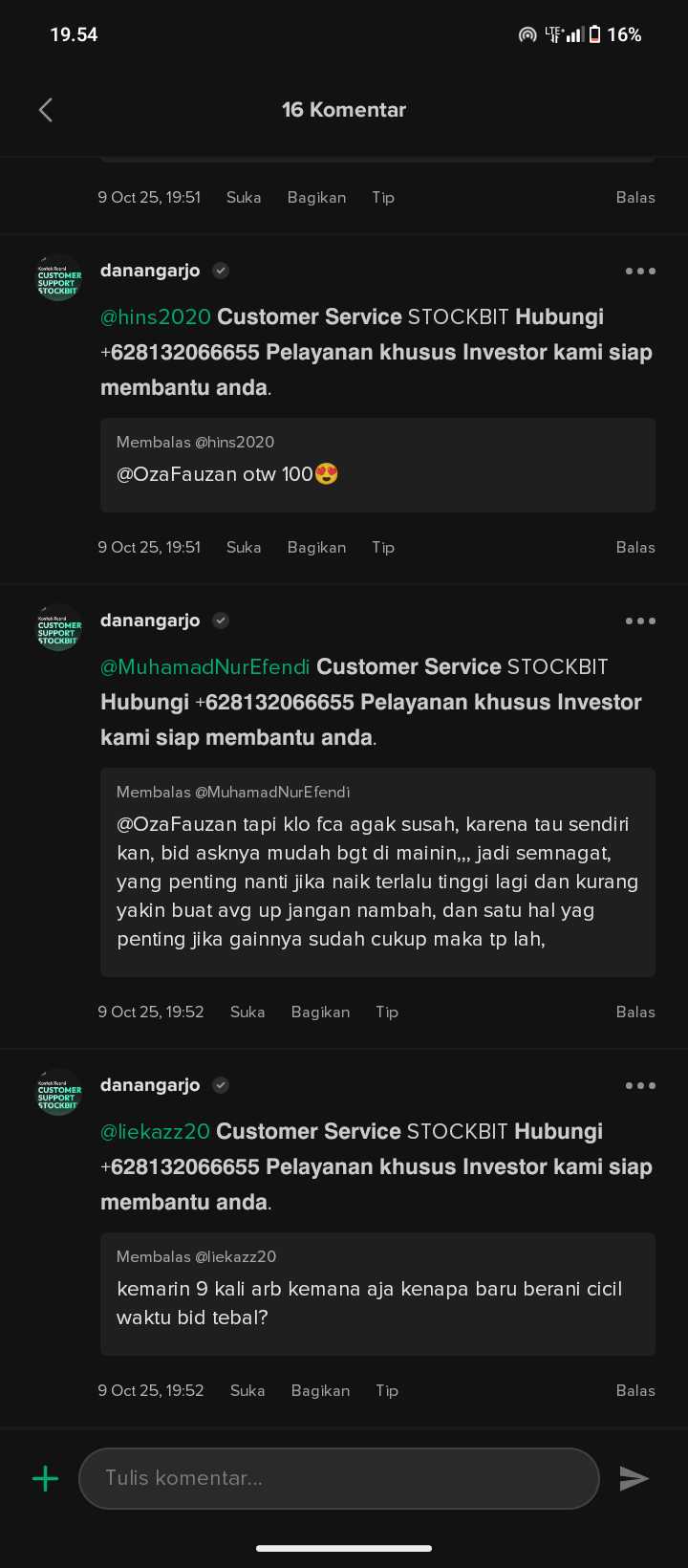Go back from the comments screen
This screenshot has width=688, height=1568.
coord(45,110)
